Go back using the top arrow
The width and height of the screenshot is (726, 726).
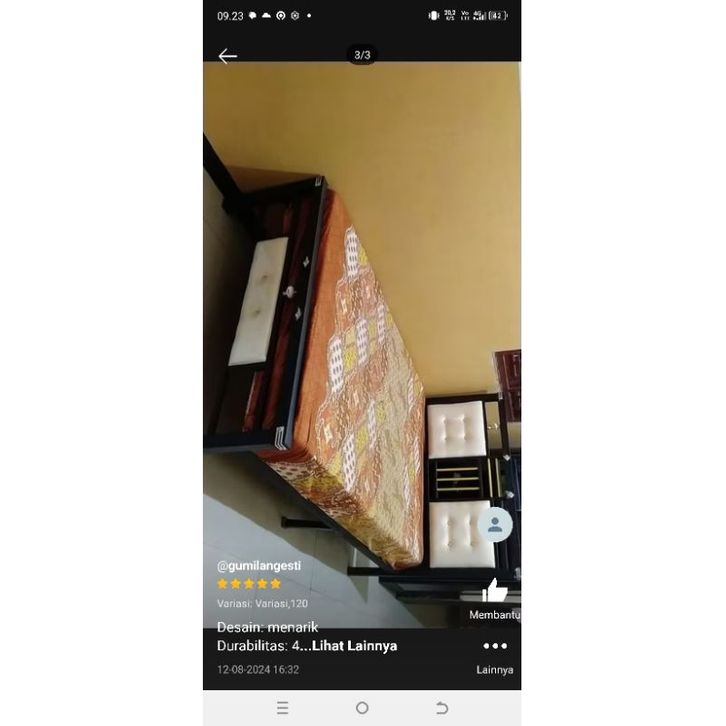(x=228, y=56)
